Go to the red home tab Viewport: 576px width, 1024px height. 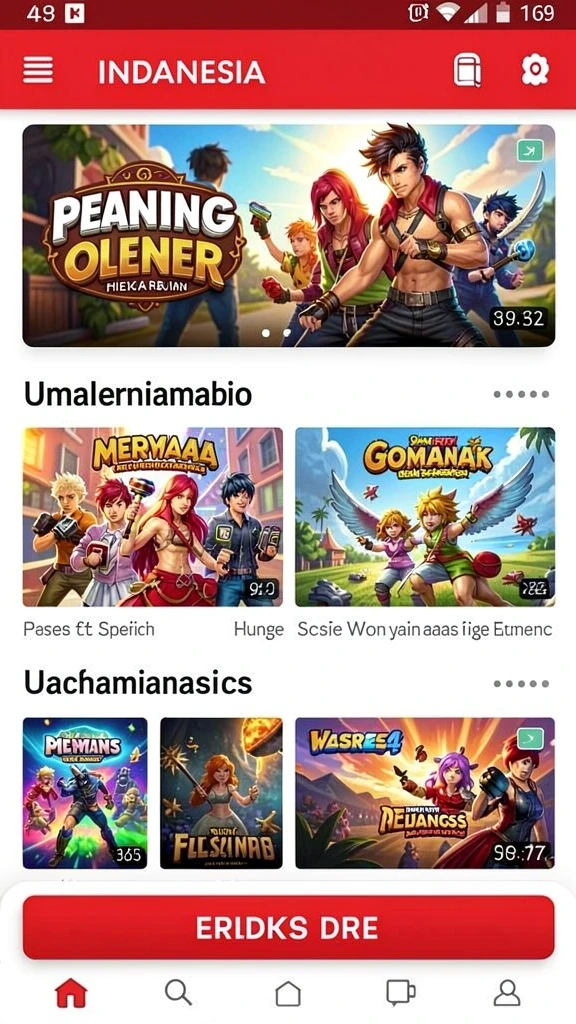point(71,994)
